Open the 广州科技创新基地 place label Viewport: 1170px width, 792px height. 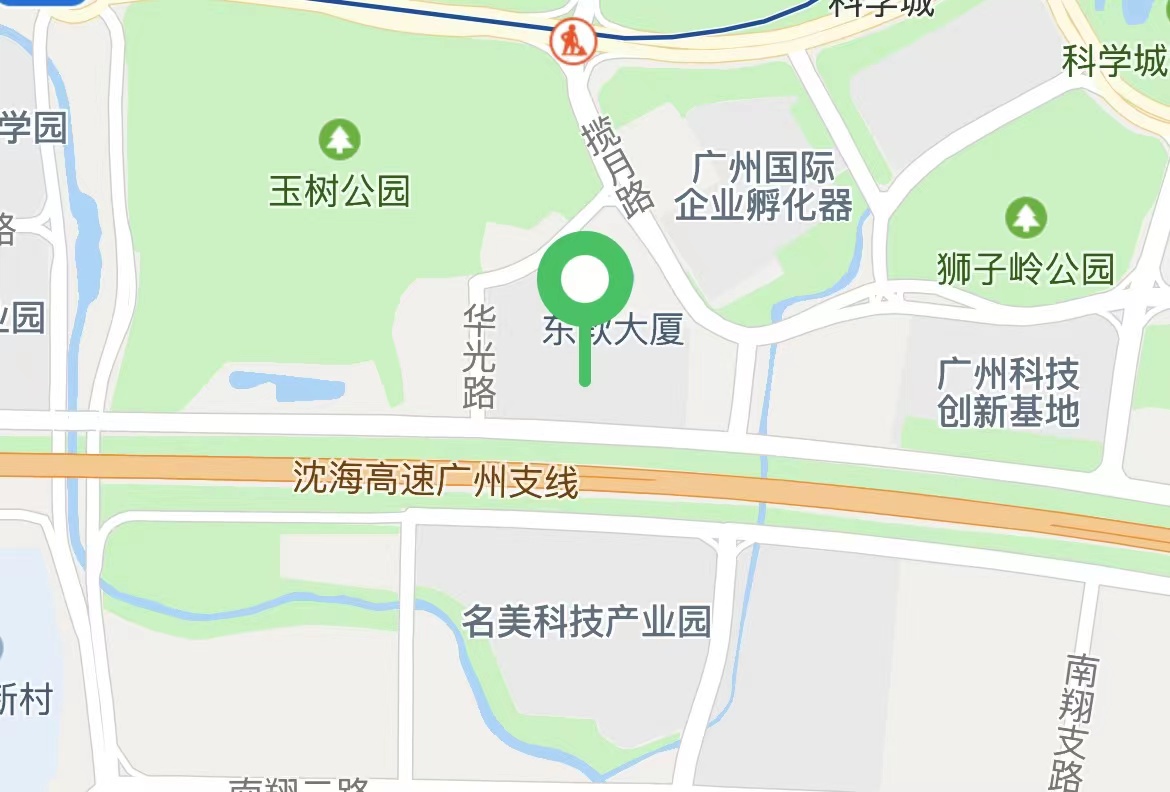[x=1008, y=393]
